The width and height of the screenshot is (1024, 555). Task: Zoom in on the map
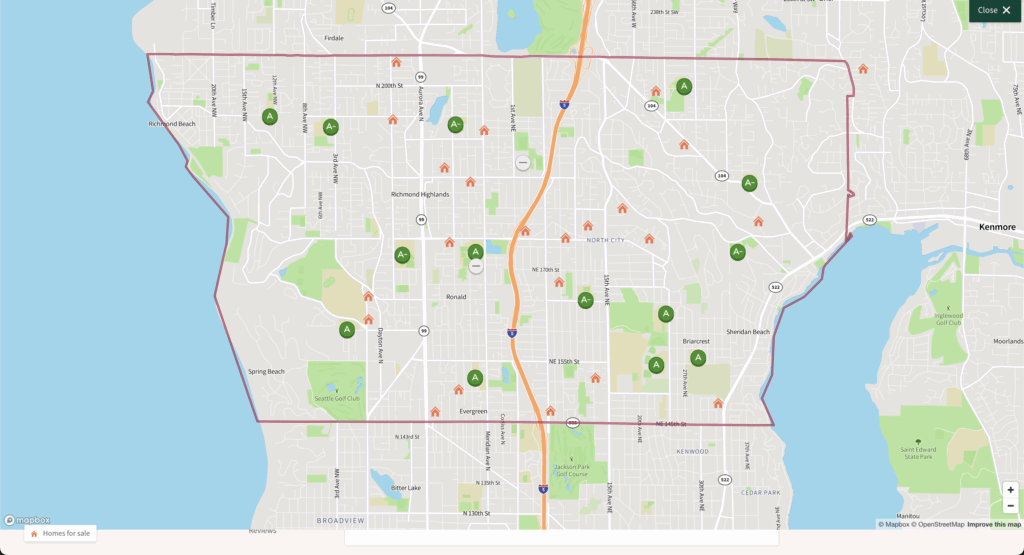pyautogui.click(x=1010, y=490)
